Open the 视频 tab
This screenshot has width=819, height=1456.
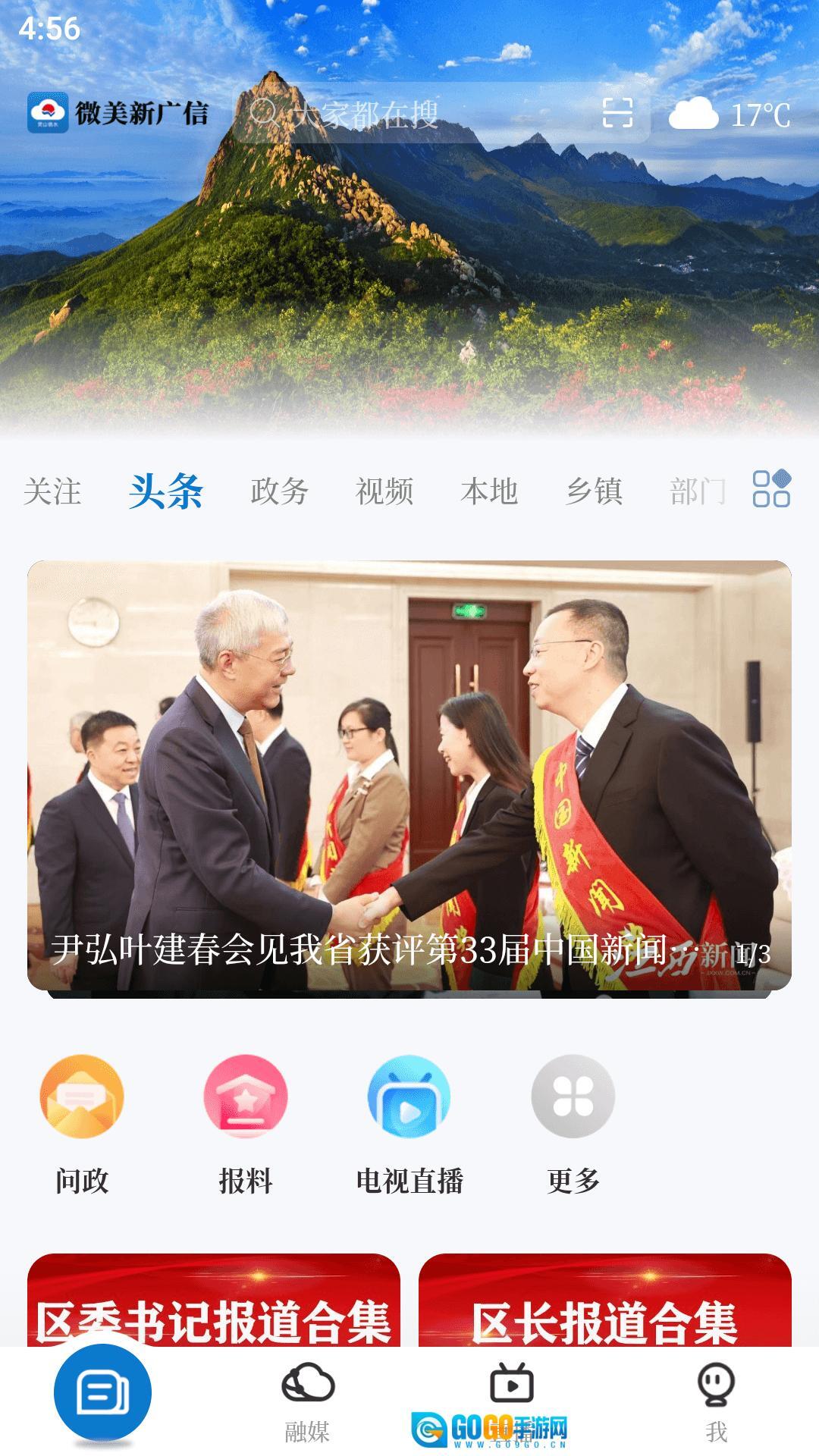(x=384, y=491)
